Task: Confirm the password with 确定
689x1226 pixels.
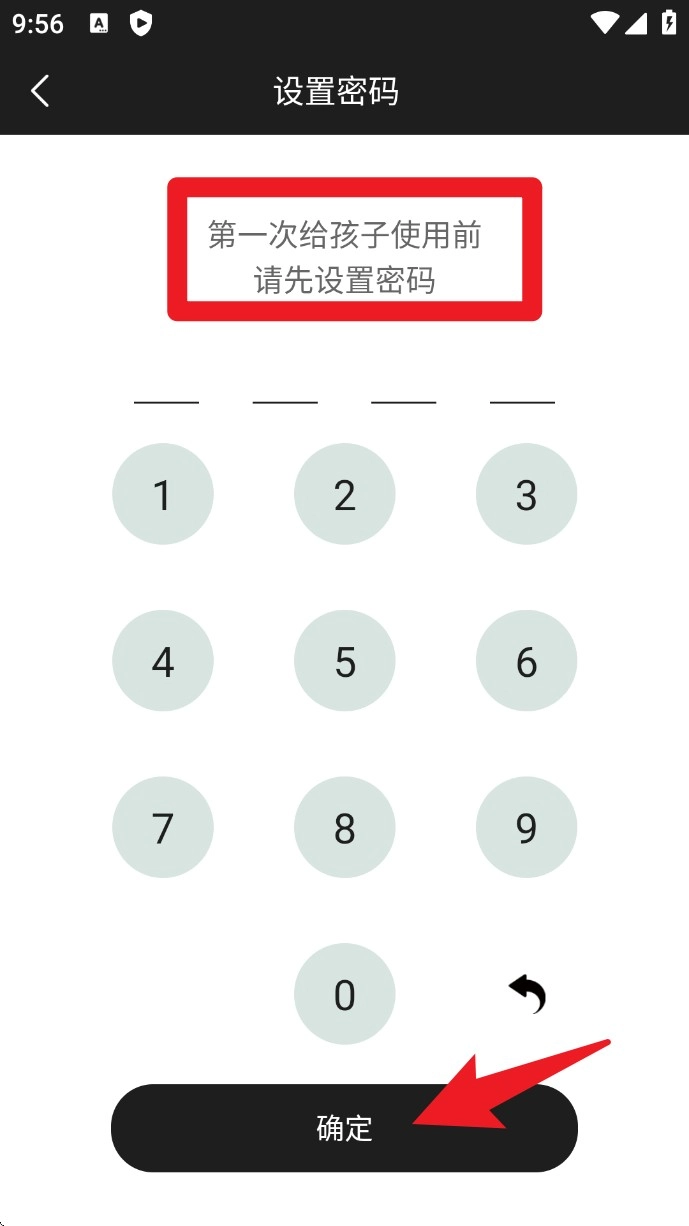Action: click(344, 1128)
